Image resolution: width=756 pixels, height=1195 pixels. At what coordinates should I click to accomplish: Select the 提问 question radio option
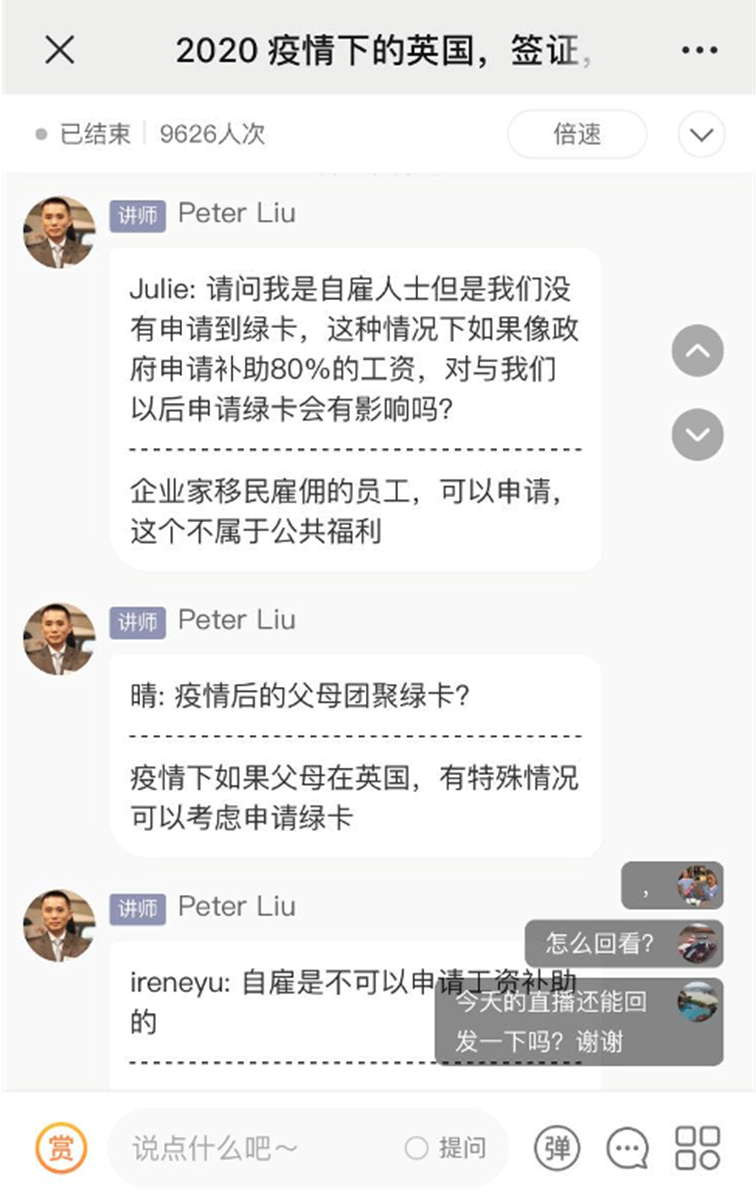[x=446, y=1148]
